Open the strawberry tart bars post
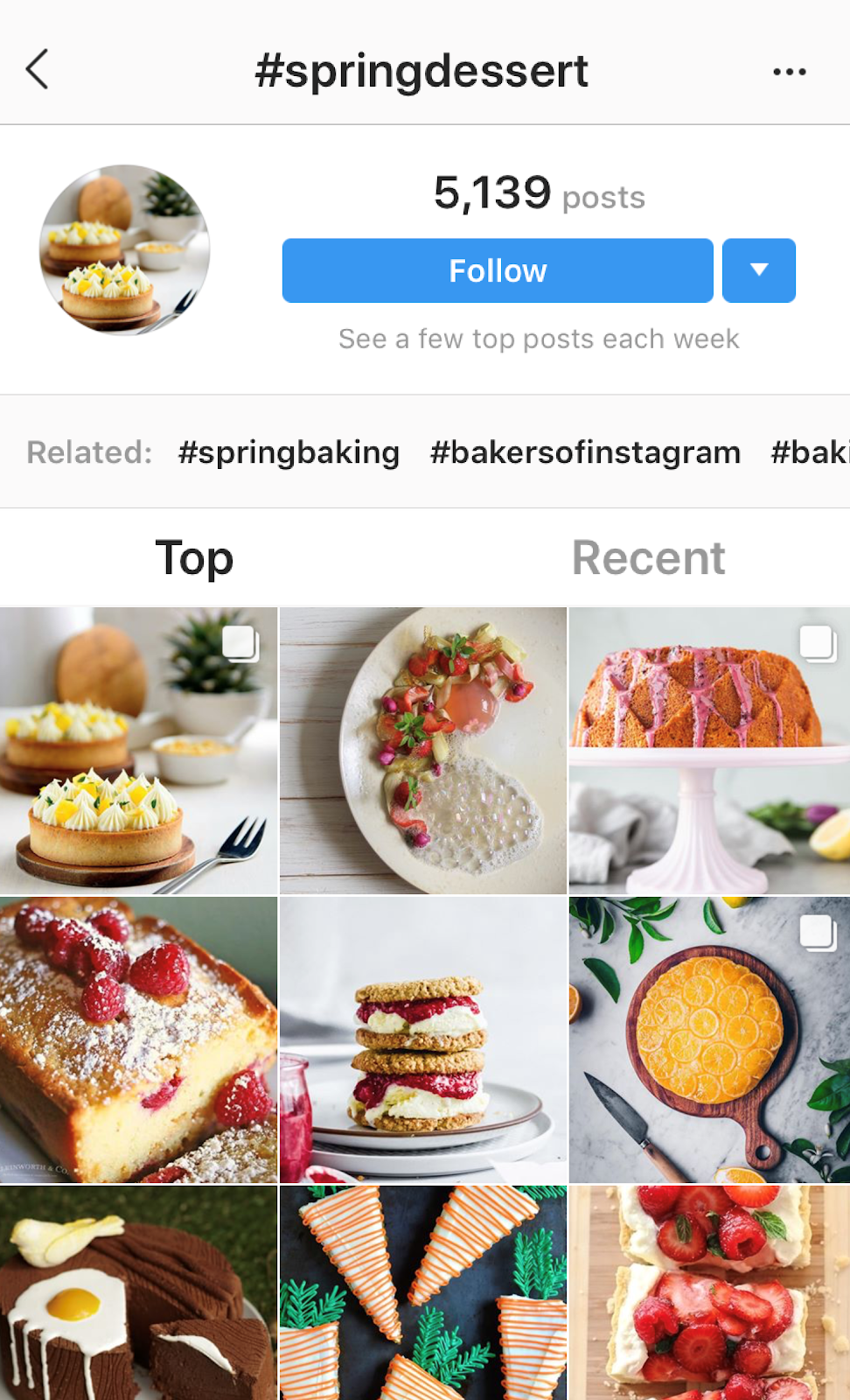Screen dimensions: 850x1400 pyautogui.click(x=710, y=1304)
